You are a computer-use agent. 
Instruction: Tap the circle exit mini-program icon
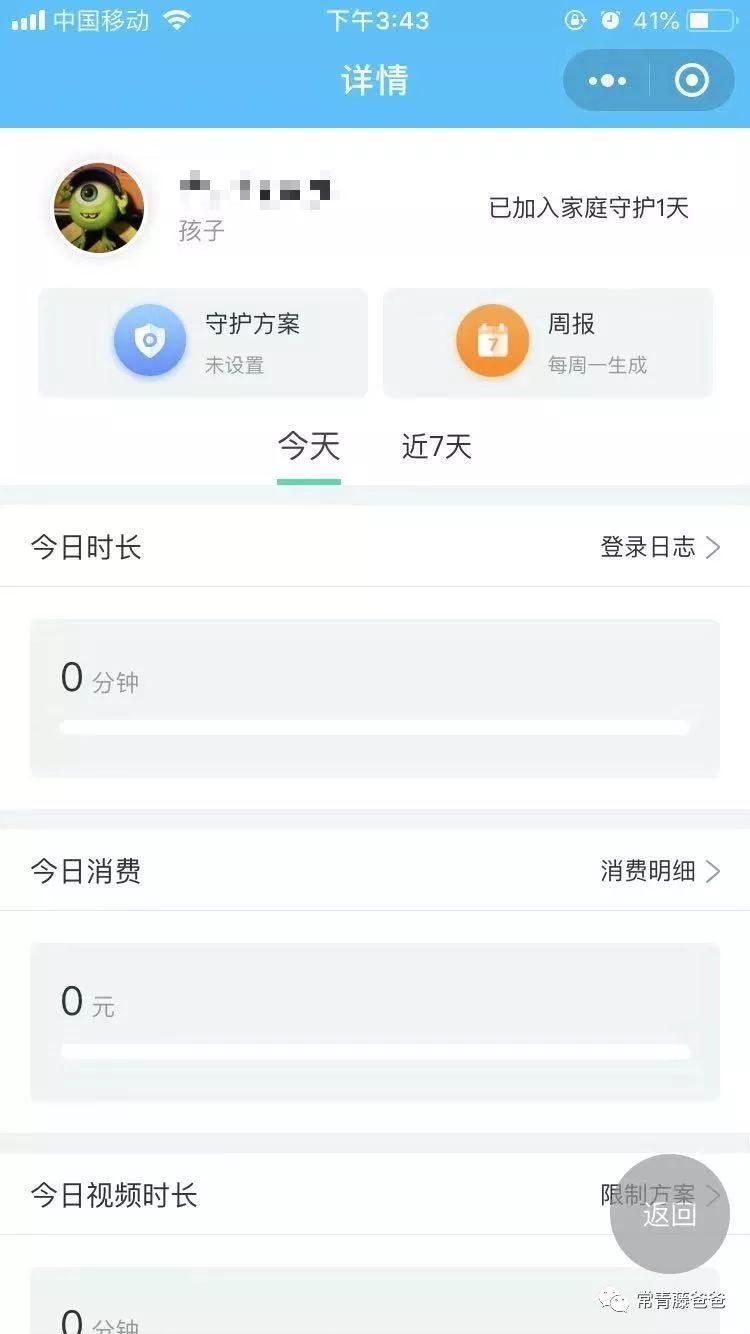pyautogui.click(x=692, y=80)
